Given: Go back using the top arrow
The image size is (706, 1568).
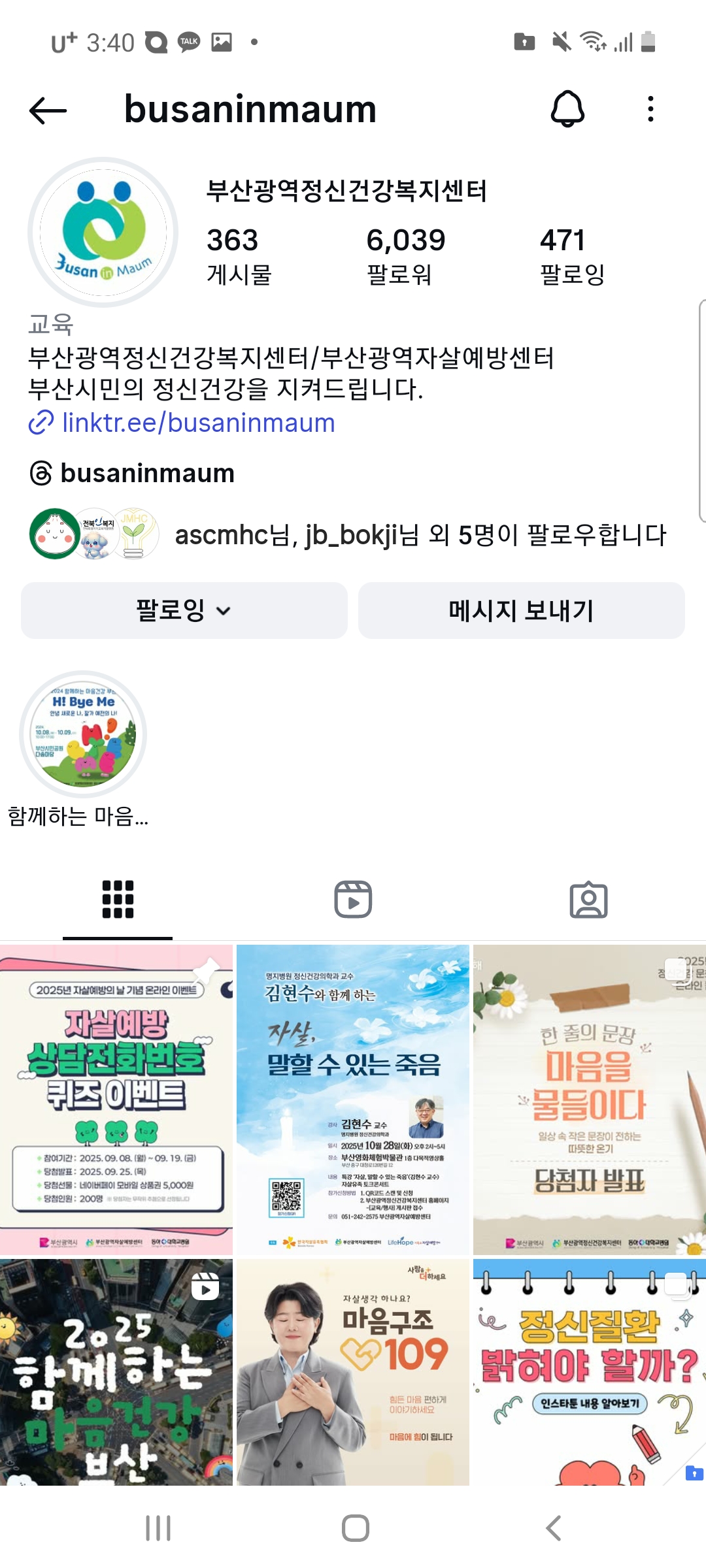Looking at the screenshot, I should click(x=48, y=110).
